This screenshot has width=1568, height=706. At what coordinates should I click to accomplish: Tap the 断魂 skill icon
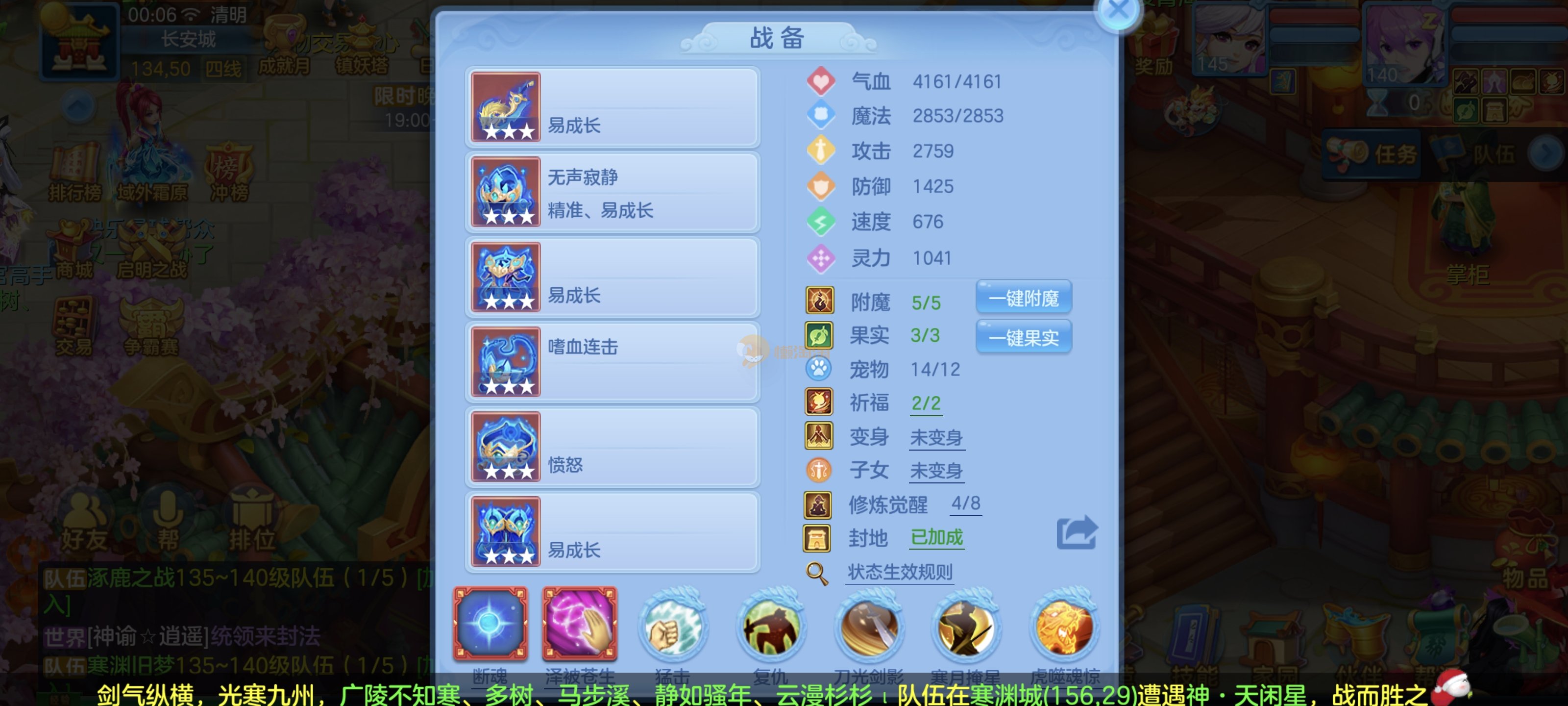490,624
